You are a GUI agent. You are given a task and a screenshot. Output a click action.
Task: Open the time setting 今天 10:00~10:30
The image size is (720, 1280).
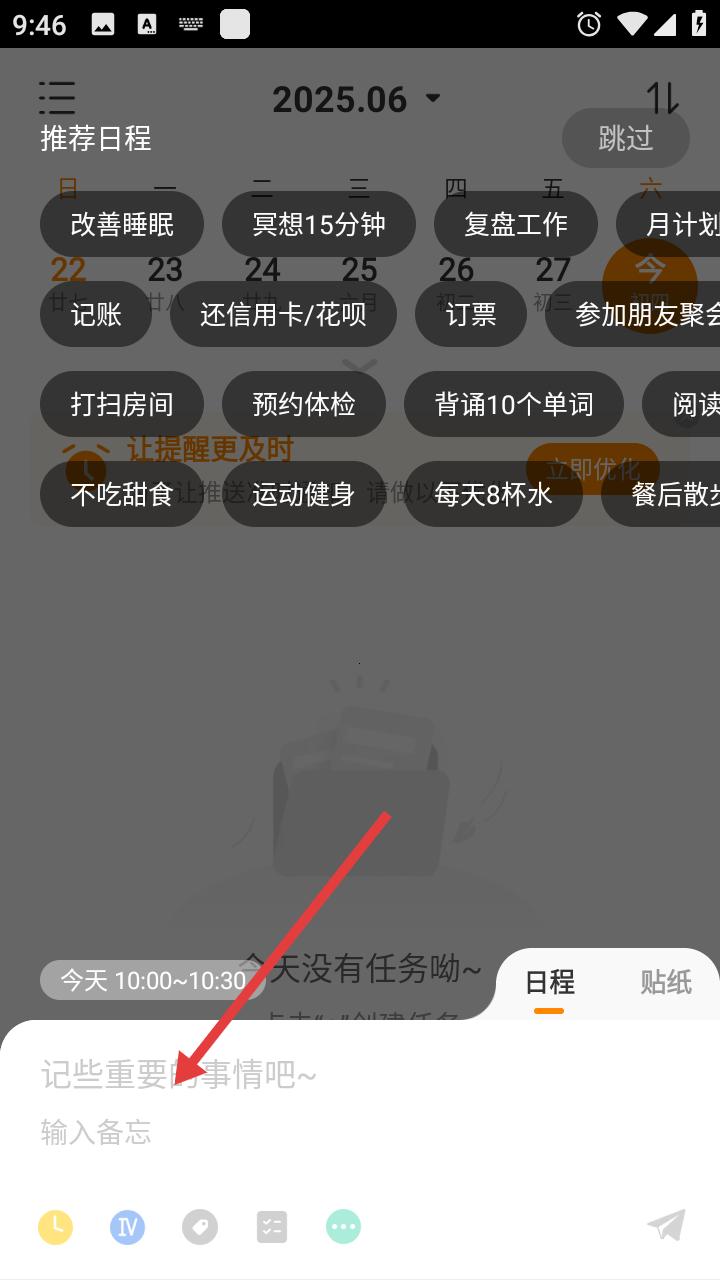pos(153,980)
